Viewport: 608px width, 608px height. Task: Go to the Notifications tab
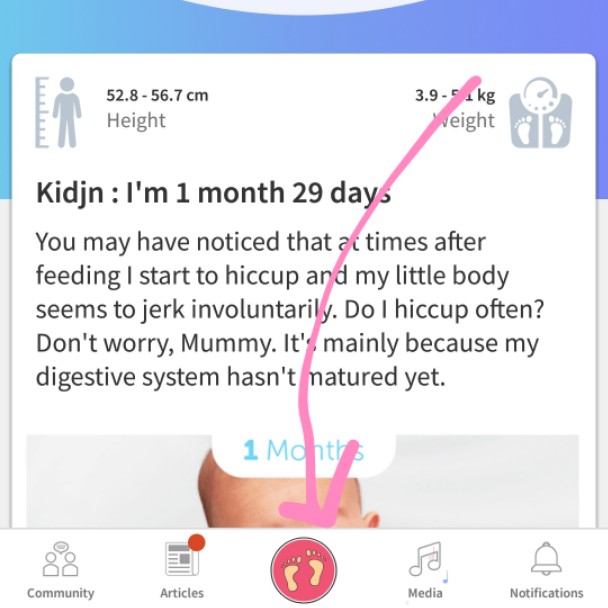pyautogui.click(x=546, y=570)
